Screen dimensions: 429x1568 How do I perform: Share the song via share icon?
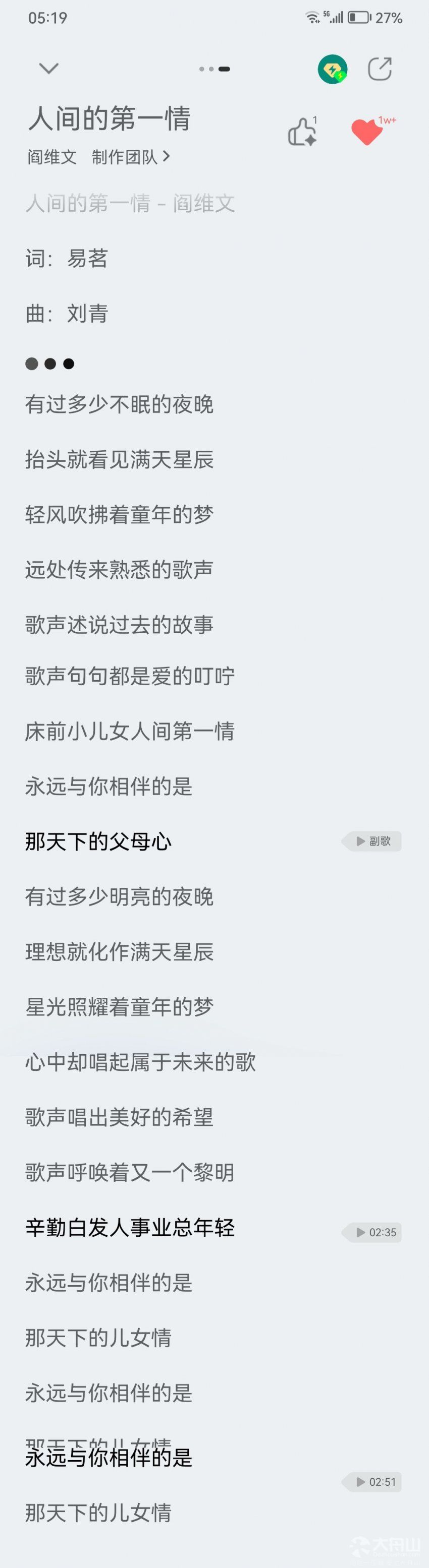coord(380,69)
